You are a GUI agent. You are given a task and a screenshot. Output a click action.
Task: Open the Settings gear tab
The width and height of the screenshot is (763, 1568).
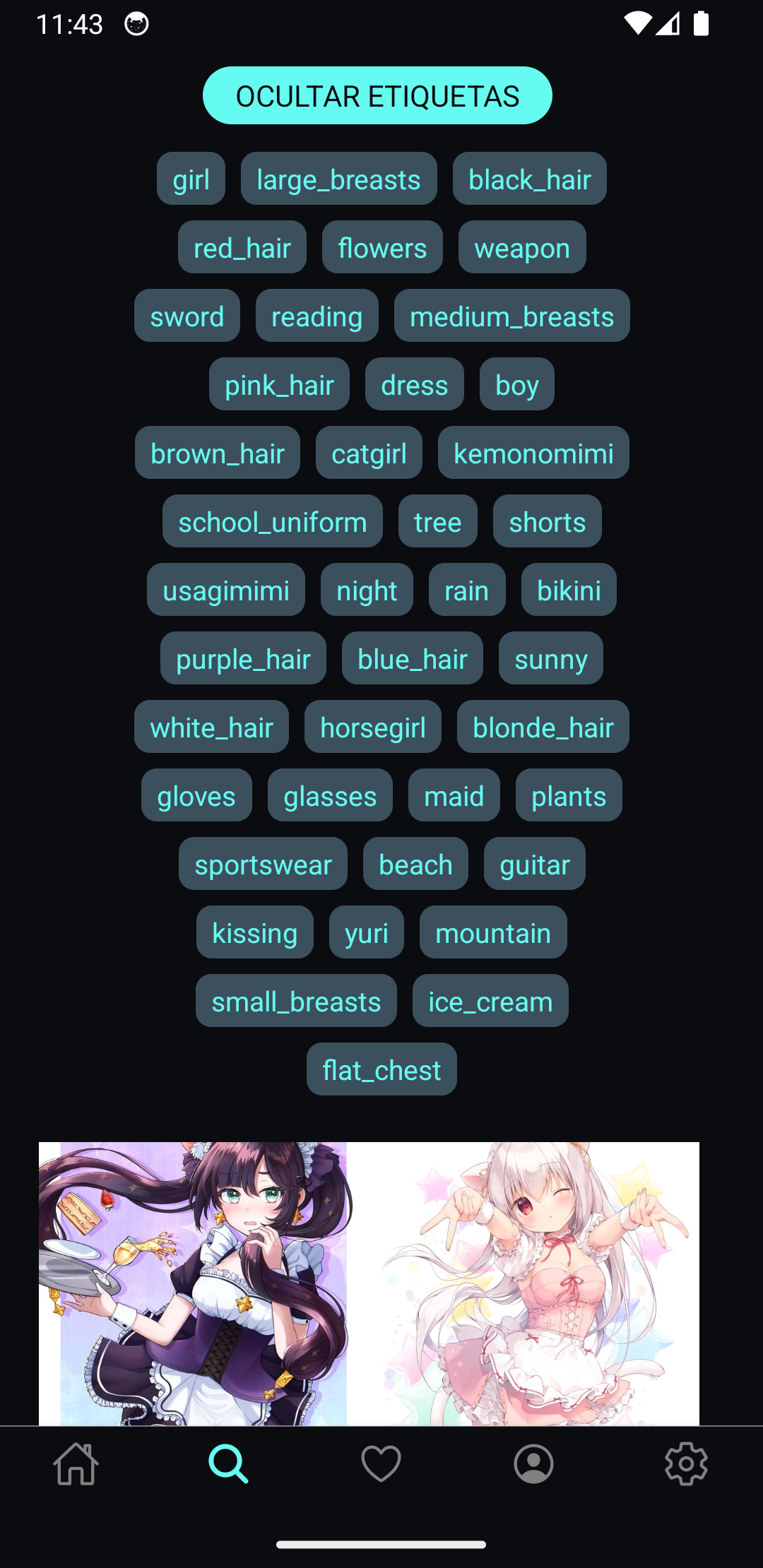pyautogui.click(x=686, y=1463)
